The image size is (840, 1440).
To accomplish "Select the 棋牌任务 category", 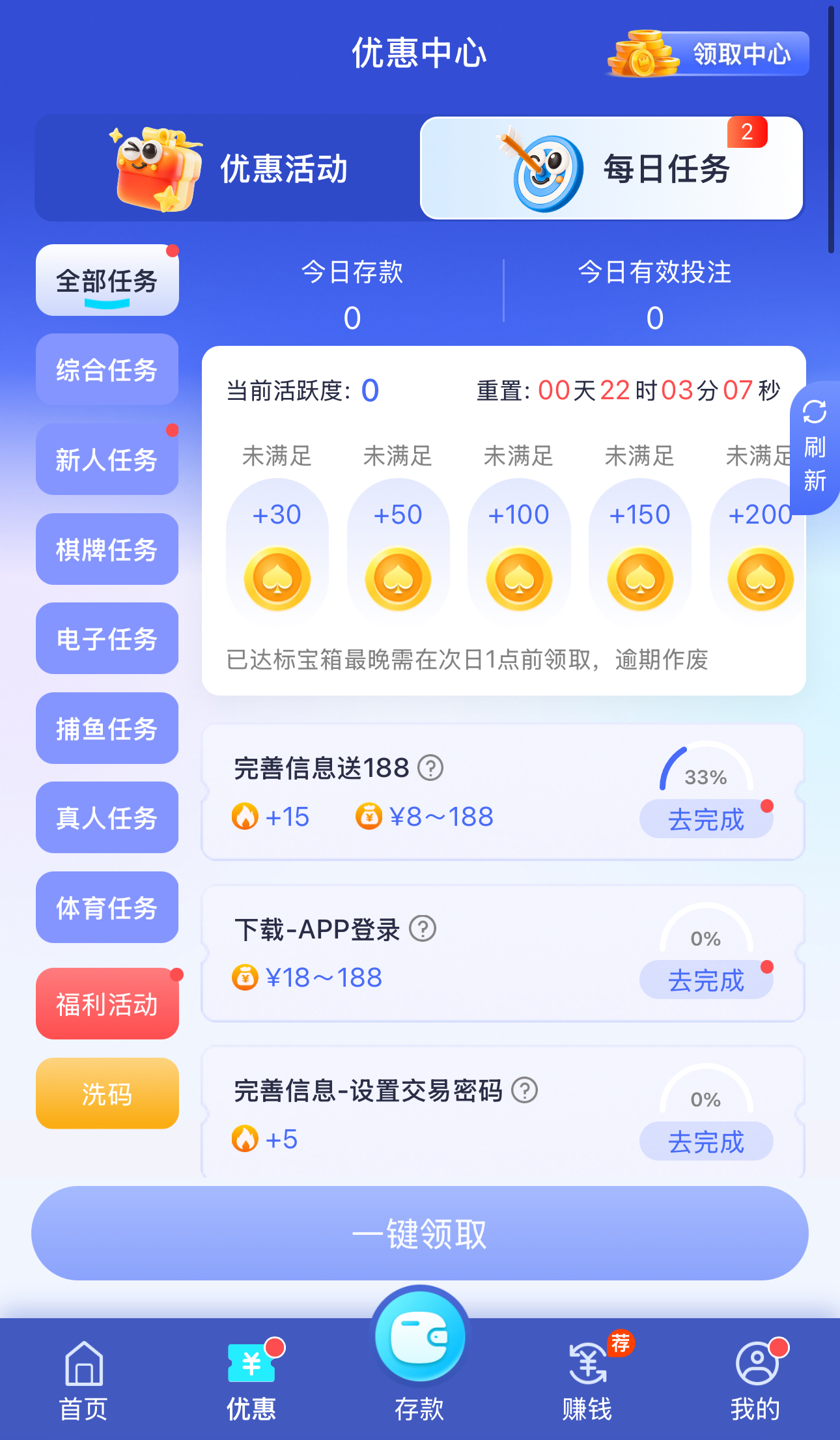I will [x=107, y=549].
